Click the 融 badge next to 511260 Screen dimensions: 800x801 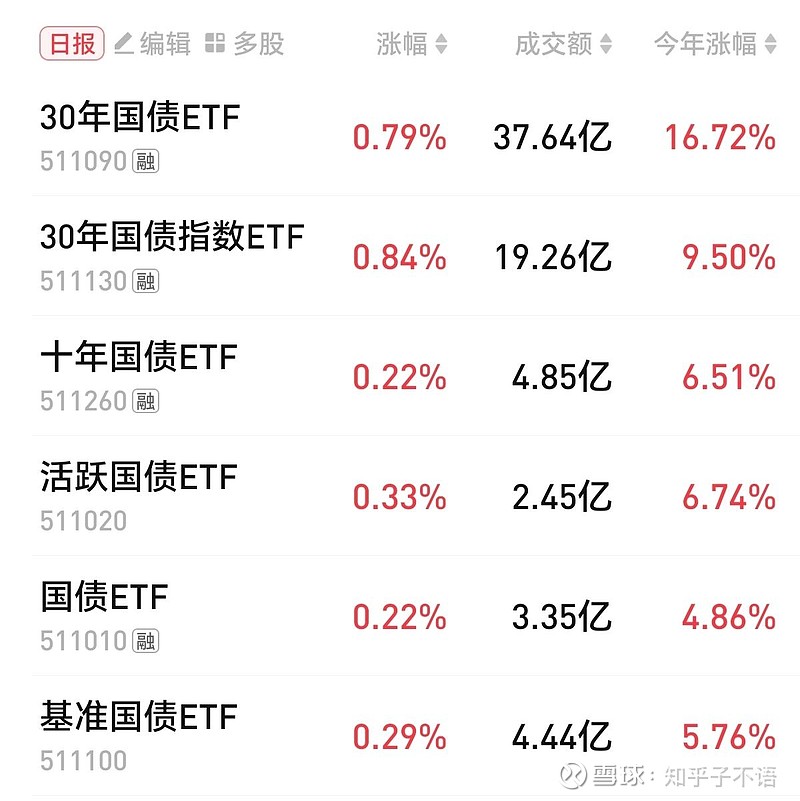145,401
